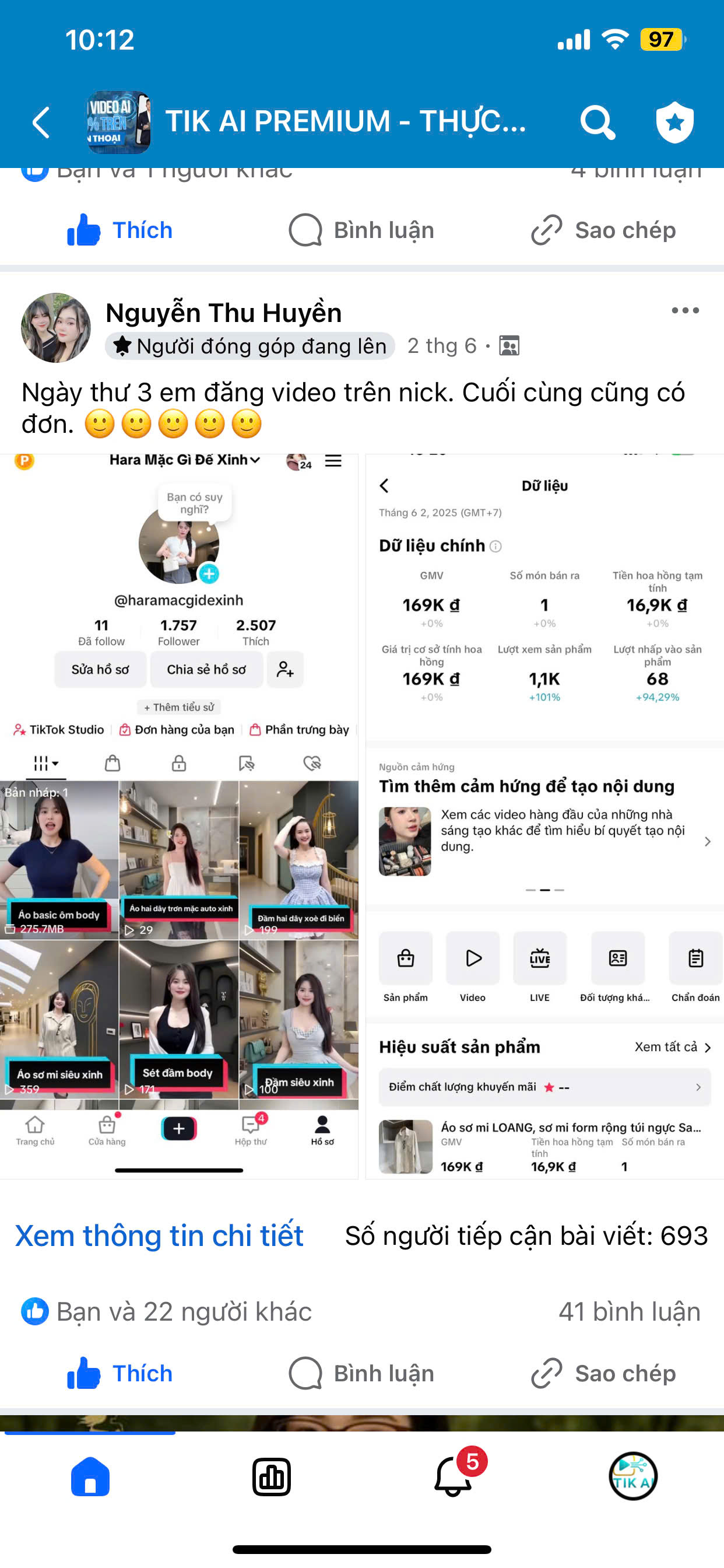Go back from the group page
Viewport: 724px width, 1568px height.
click(41, 123)
